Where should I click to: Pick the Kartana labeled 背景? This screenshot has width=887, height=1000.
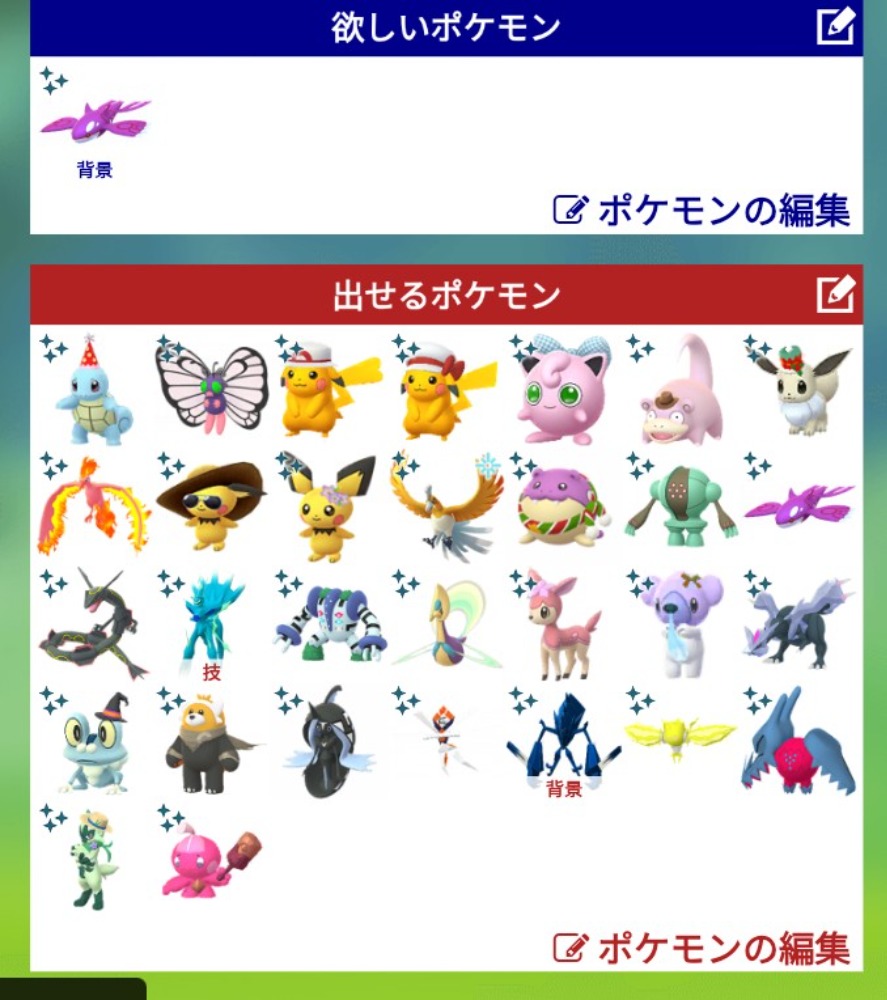tap(564, 742)
